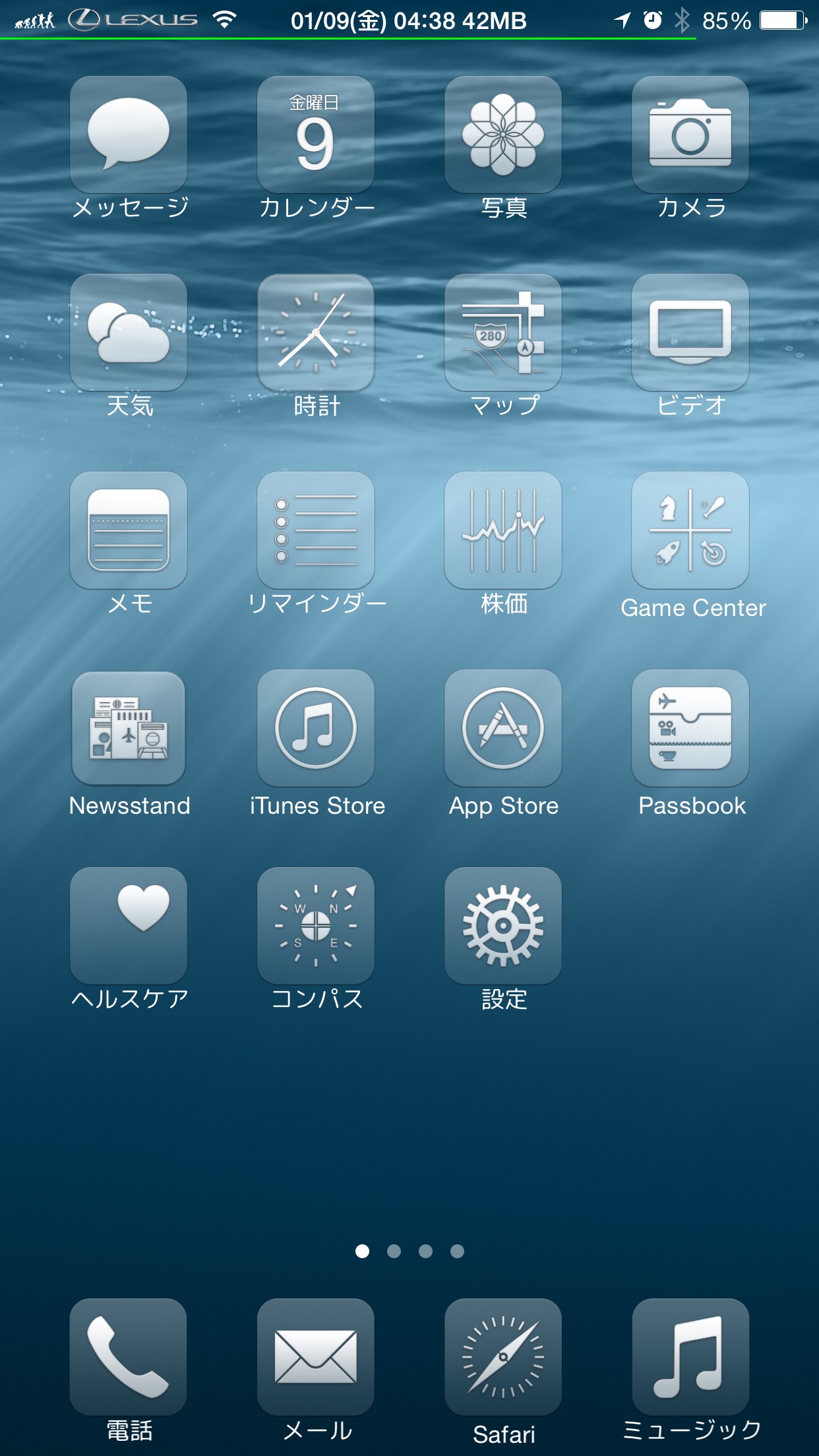This screenshot has width=819, height=1456.
Task: Open the メッセージ (Messages) app
Action: (x=129, y=135)
